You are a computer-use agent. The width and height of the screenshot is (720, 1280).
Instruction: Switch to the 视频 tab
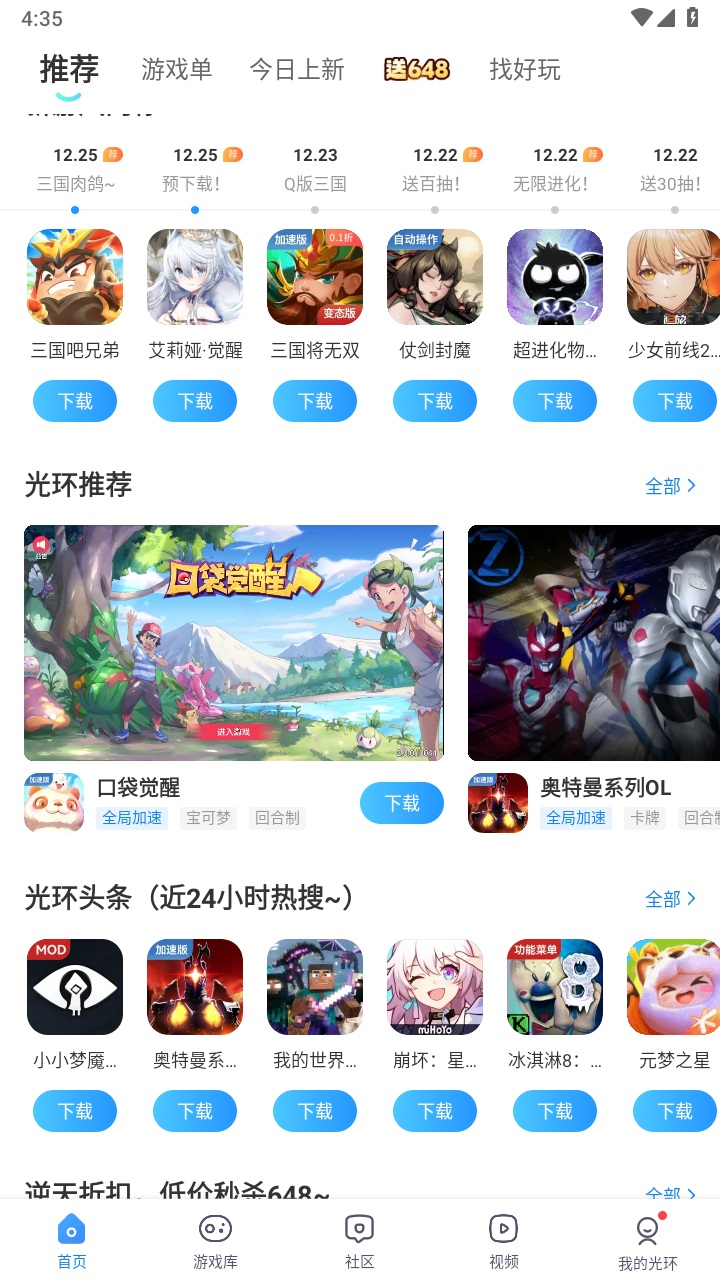point(504,1241)
